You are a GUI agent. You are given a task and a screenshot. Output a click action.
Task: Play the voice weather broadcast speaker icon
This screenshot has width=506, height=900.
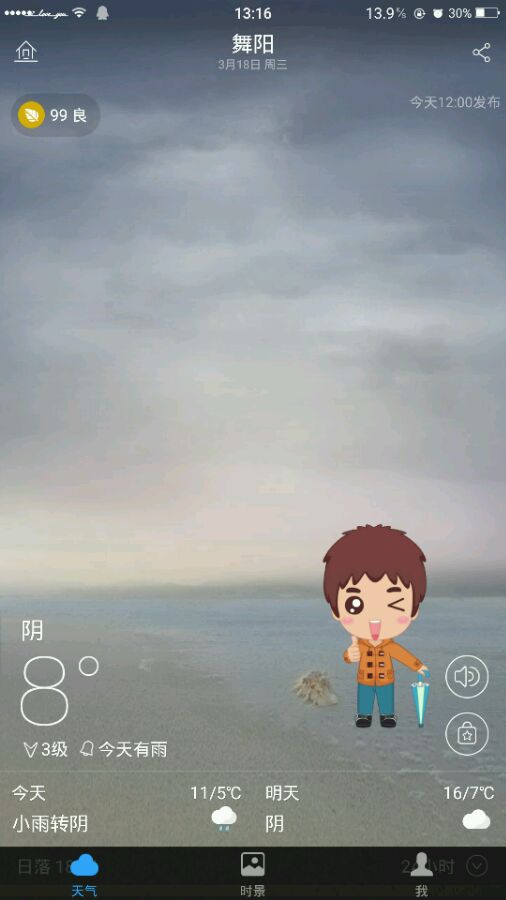pos(467,677)
